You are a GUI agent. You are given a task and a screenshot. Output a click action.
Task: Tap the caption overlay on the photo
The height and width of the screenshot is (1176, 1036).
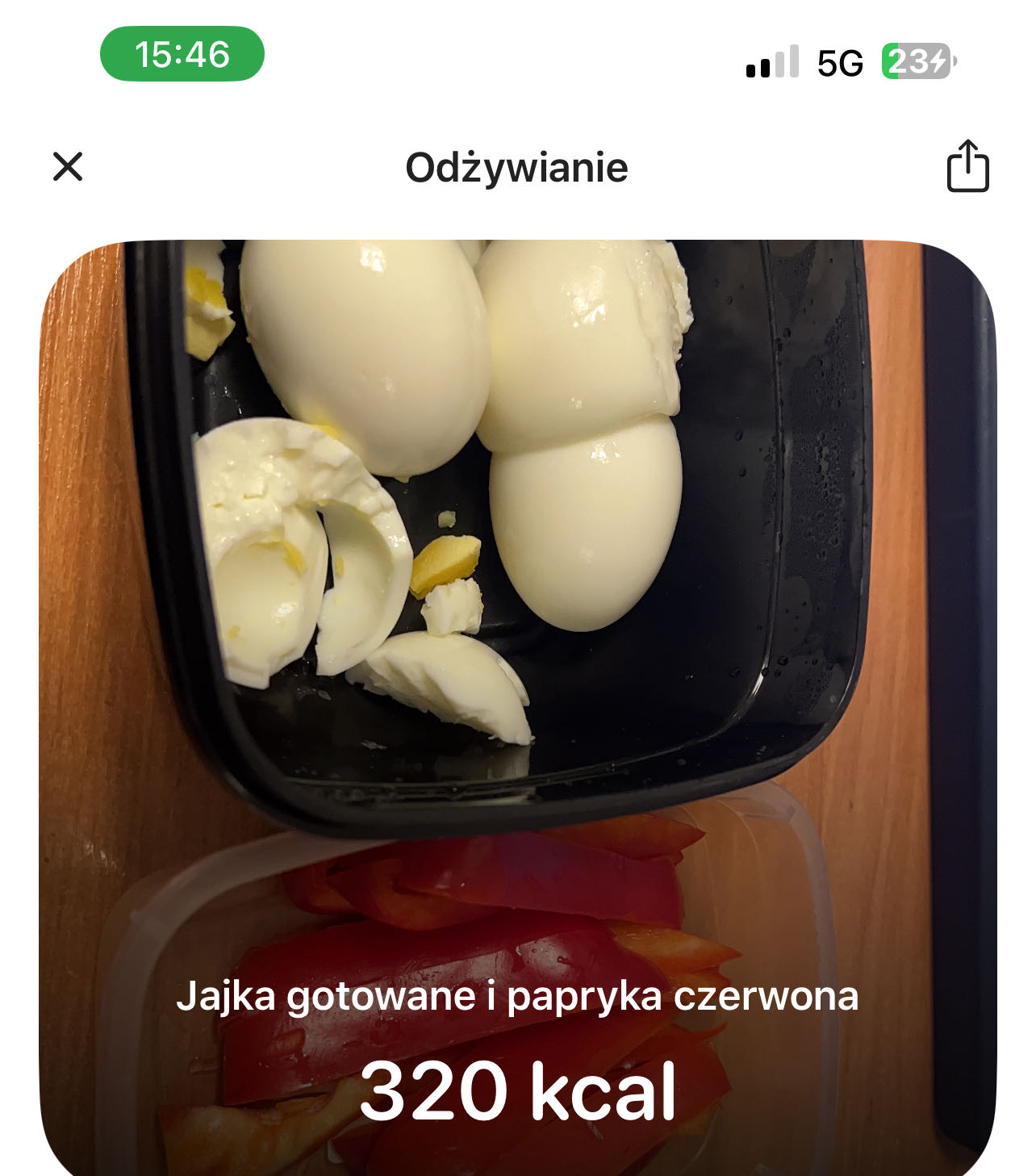pyautogui.click(x=518, y=998)
